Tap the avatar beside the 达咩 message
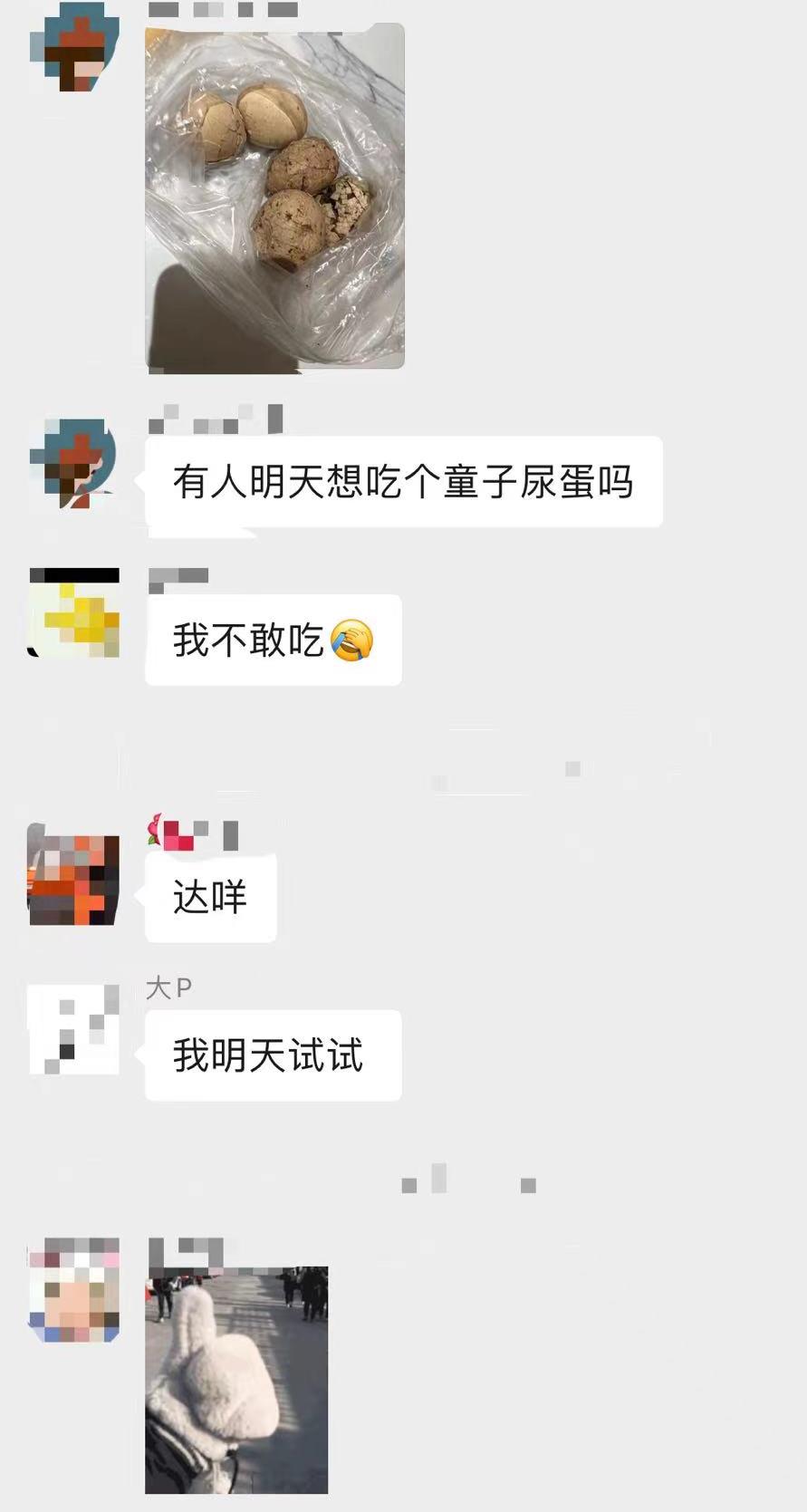This screenshot has width=807, height=1512. (x=74, y=874)
